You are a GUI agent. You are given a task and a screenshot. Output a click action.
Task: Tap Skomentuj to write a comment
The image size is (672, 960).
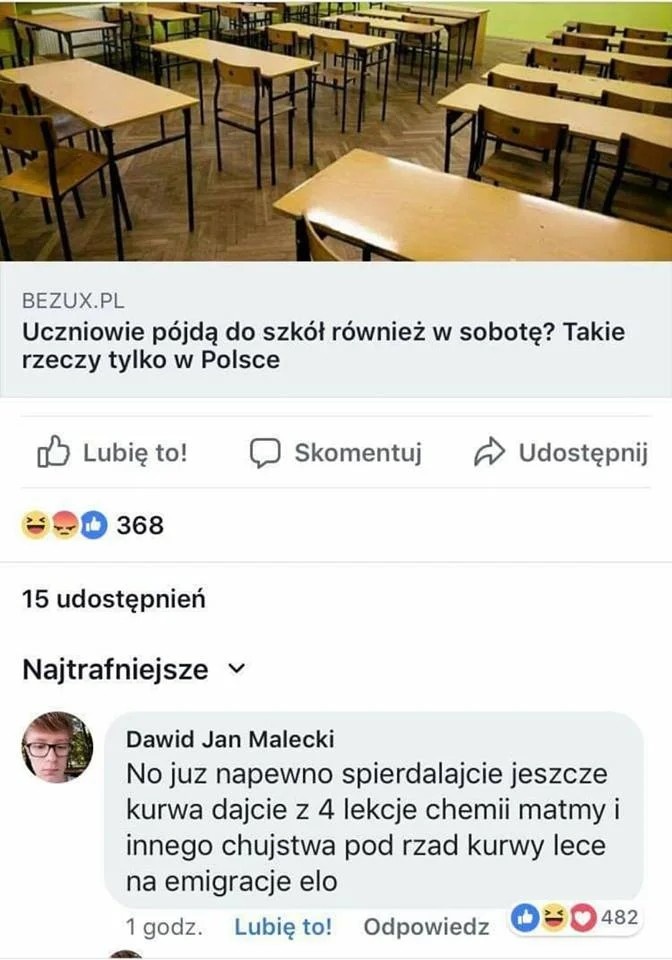[x=335, y=453]
